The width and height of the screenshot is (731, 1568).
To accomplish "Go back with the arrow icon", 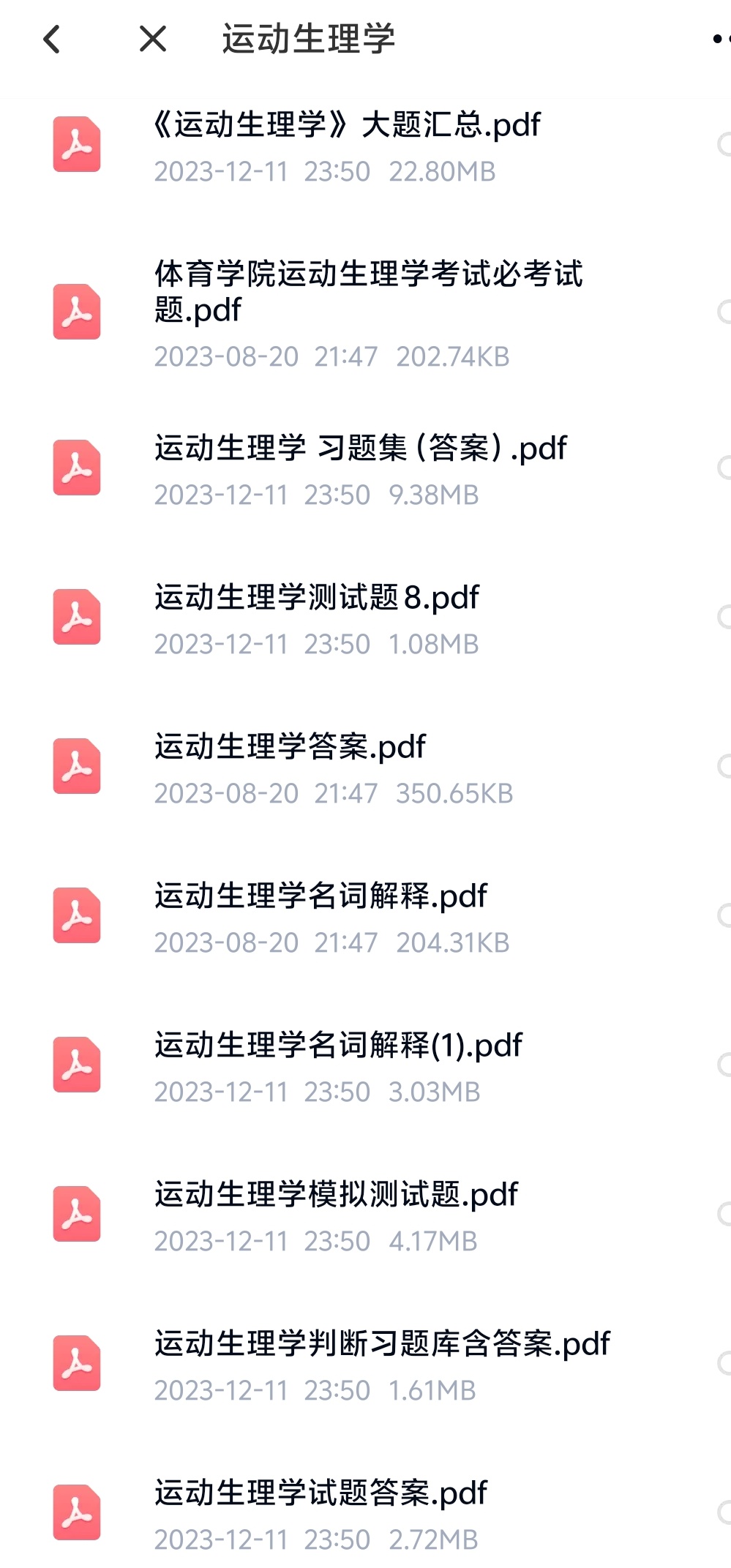I will tap(52, 39).
